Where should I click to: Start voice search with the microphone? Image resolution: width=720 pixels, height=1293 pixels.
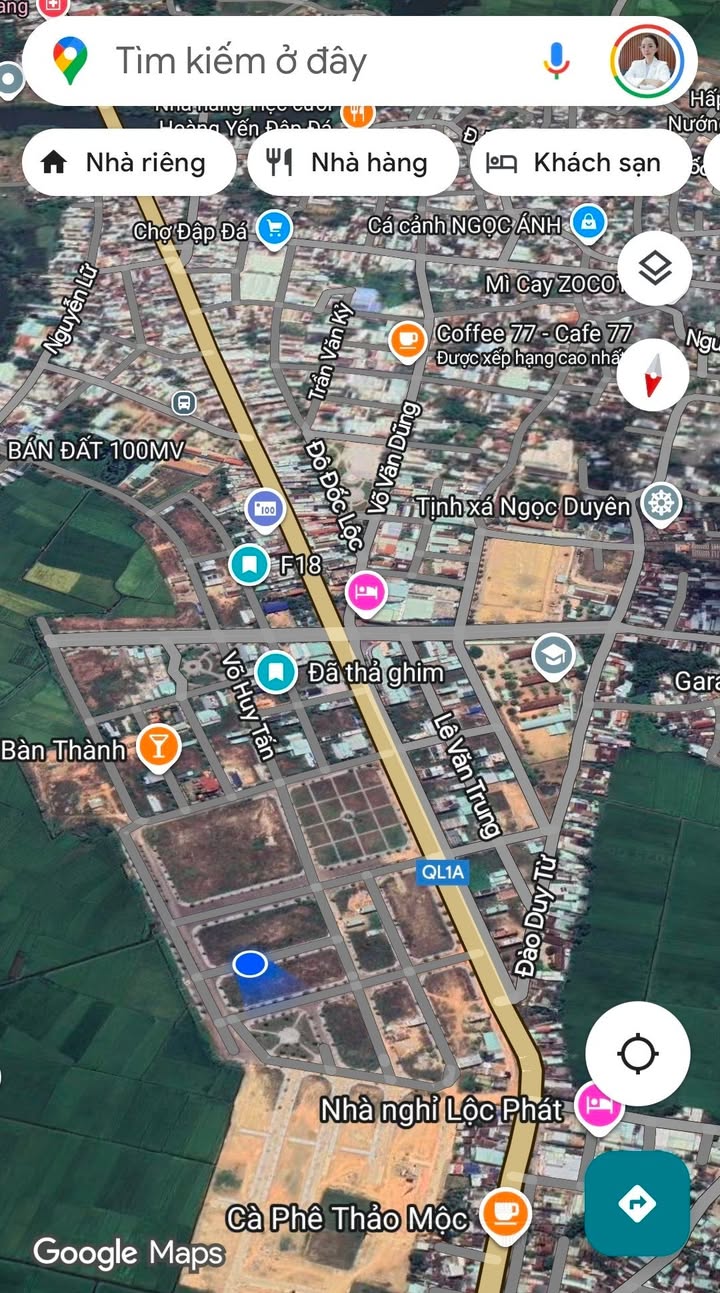pyautogui.click(x=556, y=61)
